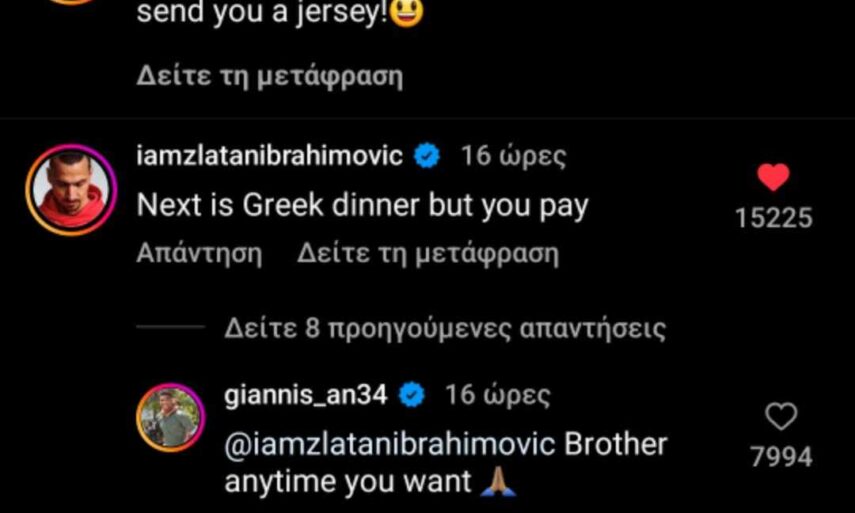Translate the jersey comment
The image size is (855, 513).
pyautogui.click(x=269, y=76)
